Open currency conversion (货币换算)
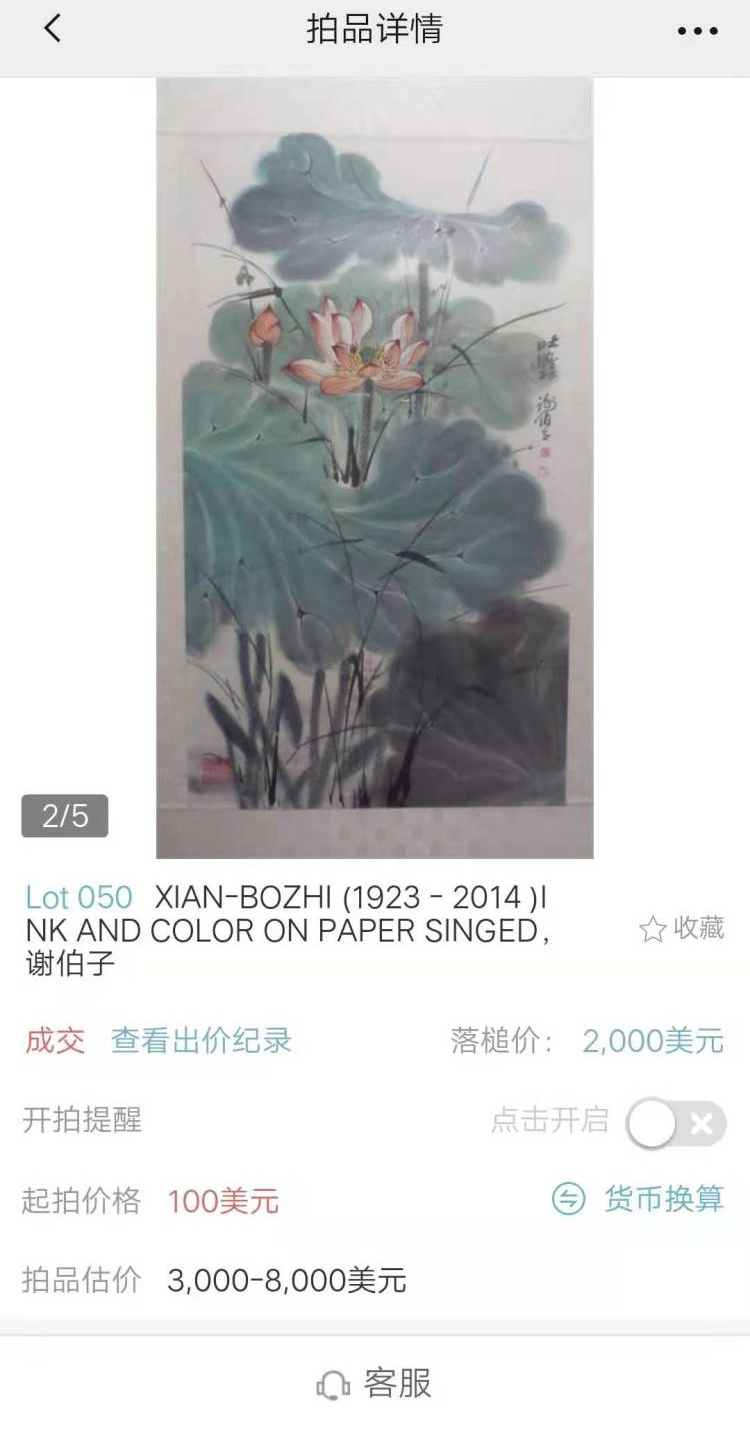Viewport: 750px width, 1434px height. pyautogui.click(x=638, y=1199)
